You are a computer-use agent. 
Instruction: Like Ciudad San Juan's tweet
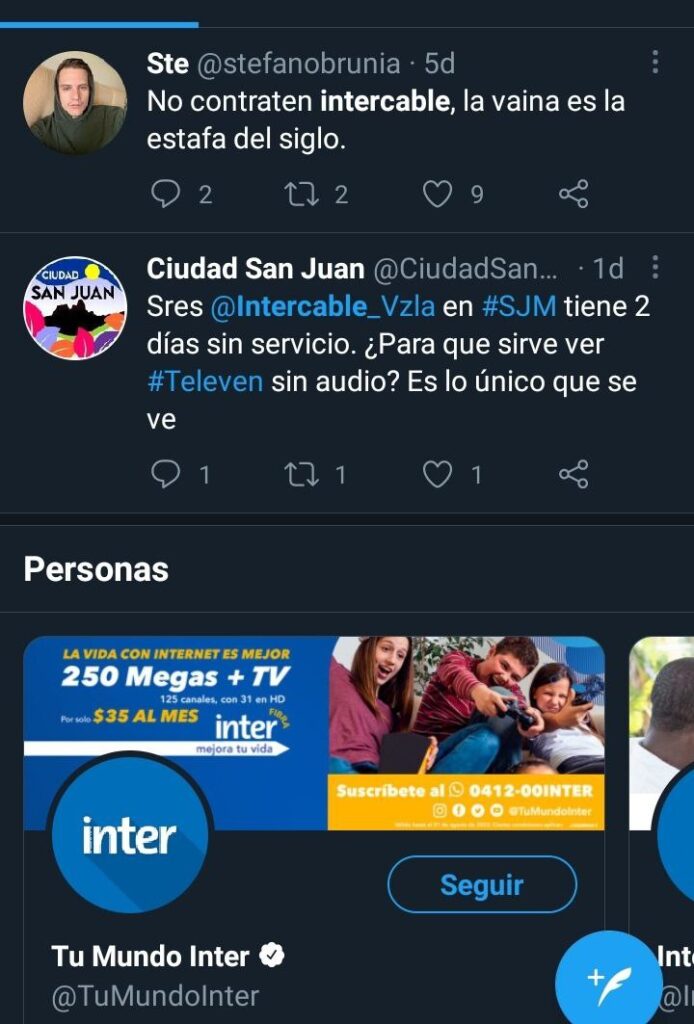(x=437, y=474)
